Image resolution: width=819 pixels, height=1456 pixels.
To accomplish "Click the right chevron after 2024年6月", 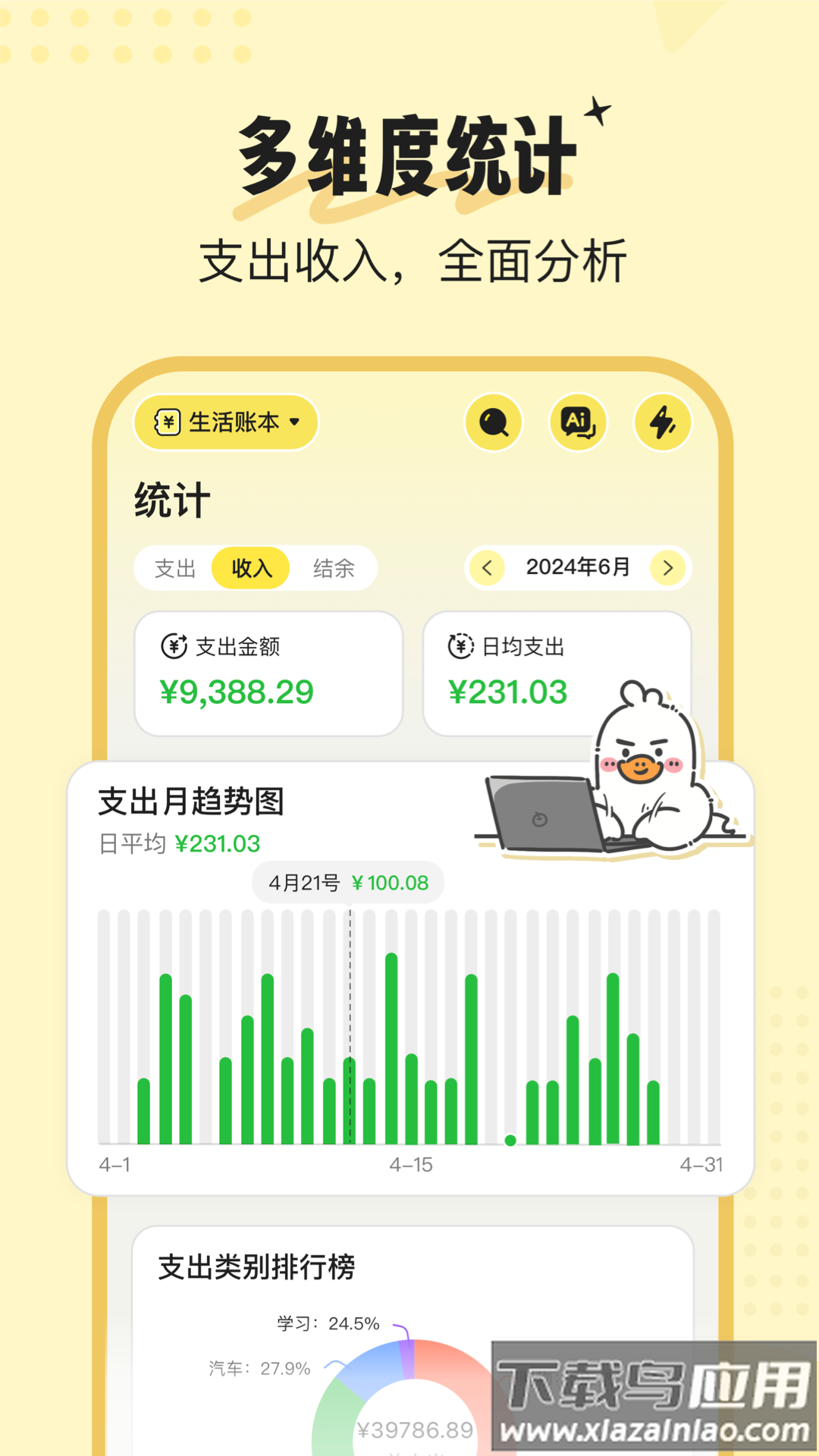I will coord(667,568).
